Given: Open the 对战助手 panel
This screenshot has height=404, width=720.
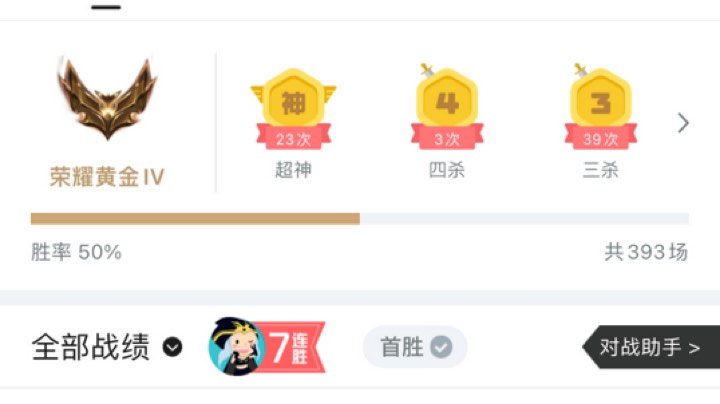Looking at the screenshot, I should coord(650,347).
